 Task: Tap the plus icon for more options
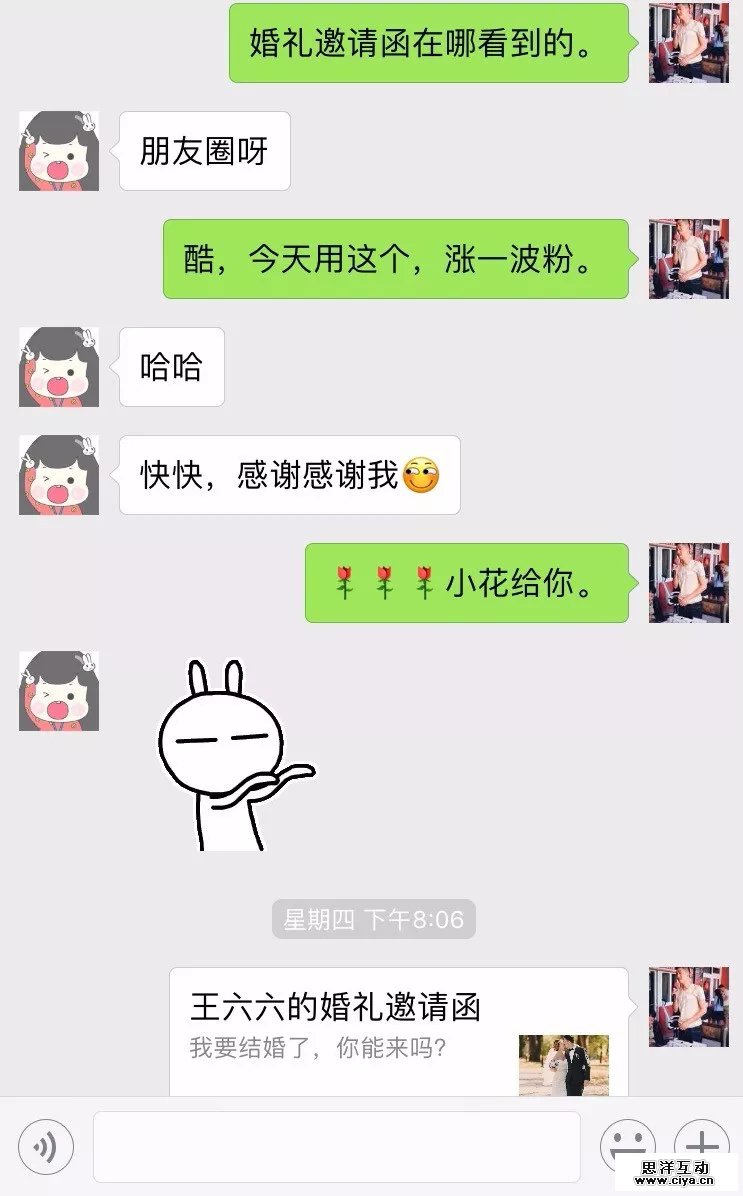pos(702,1146)
